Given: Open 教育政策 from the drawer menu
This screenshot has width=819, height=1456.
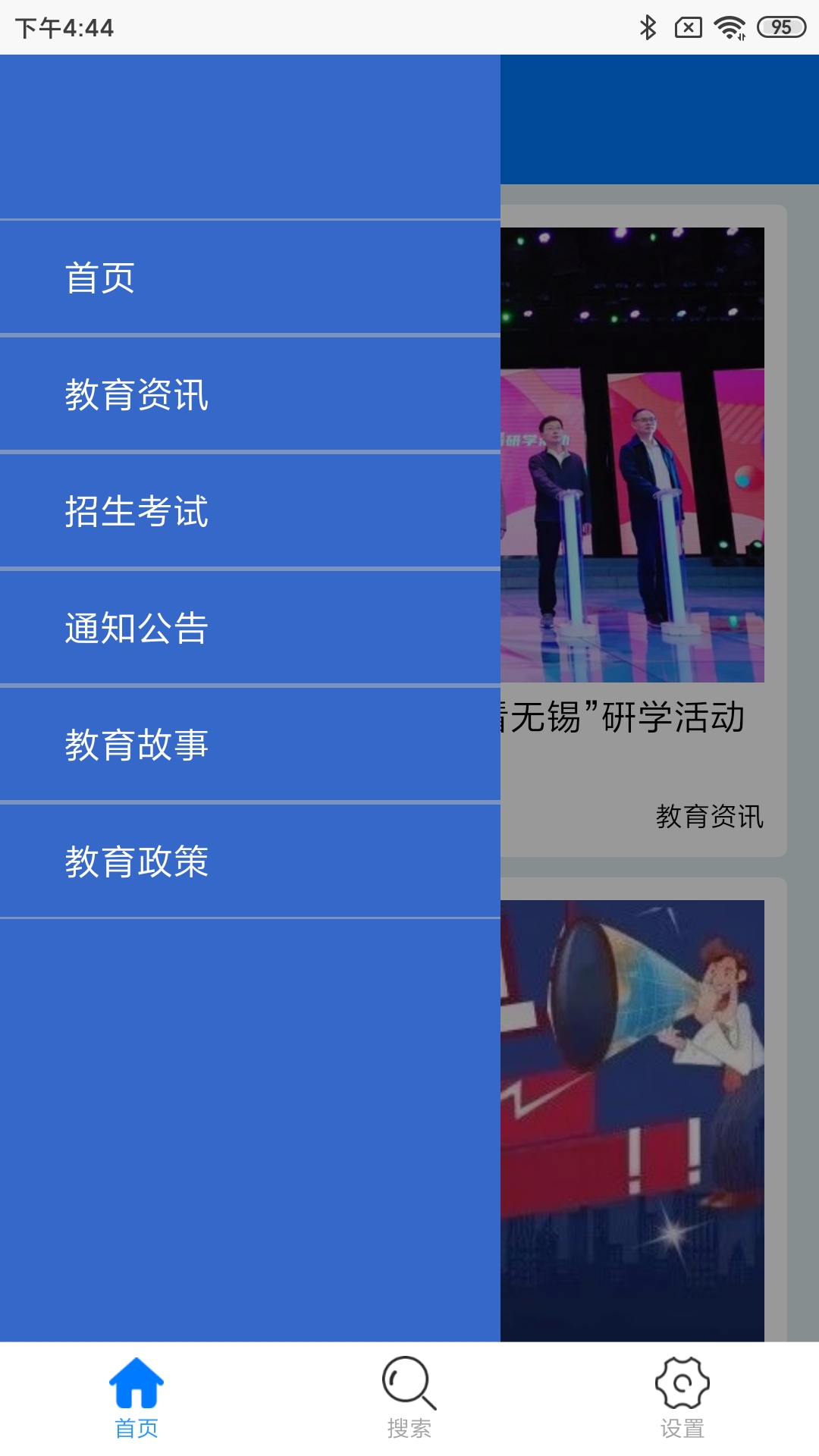Looking at the screenshot, I should click(138, 861).
